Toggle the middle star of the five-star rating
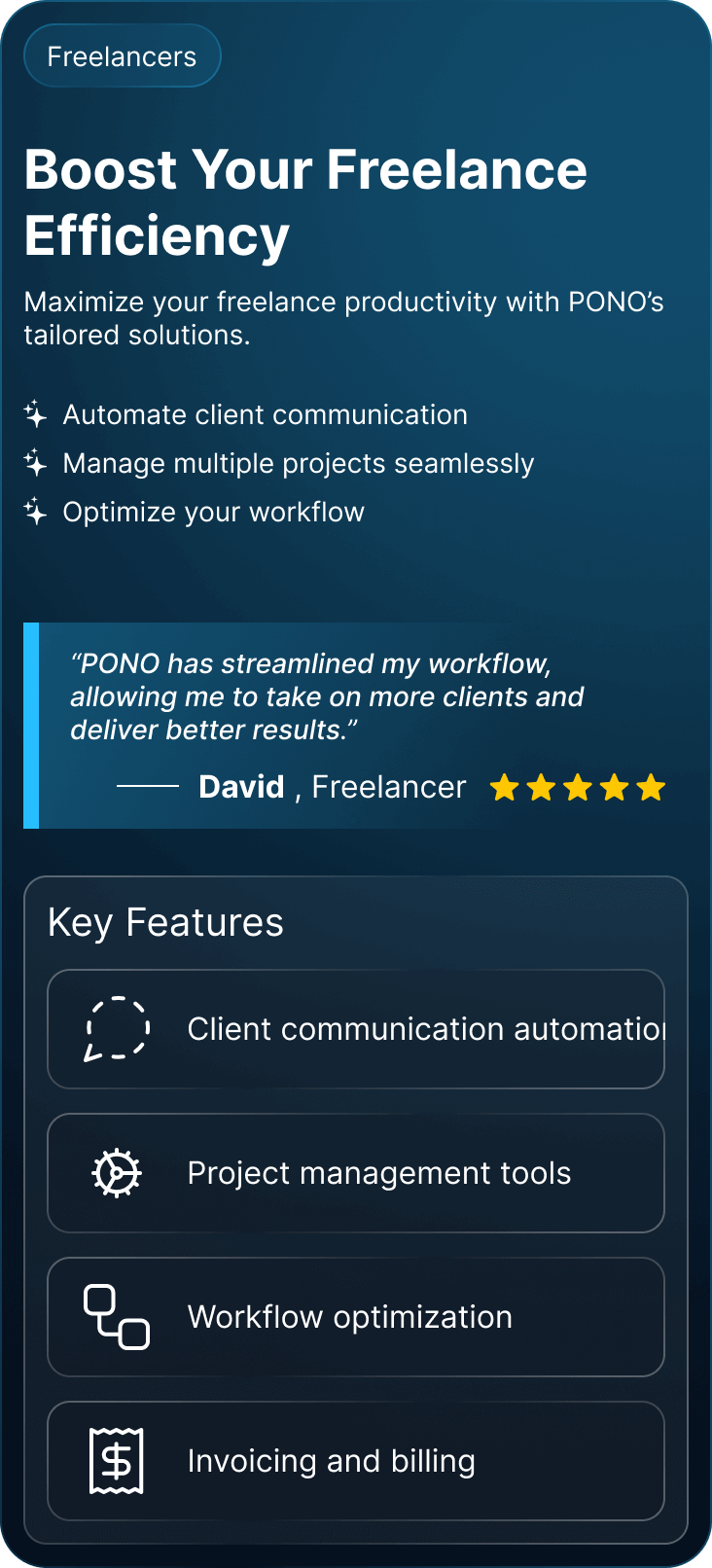This screenshot has height=1568, width=712. [x=577, y=787]
